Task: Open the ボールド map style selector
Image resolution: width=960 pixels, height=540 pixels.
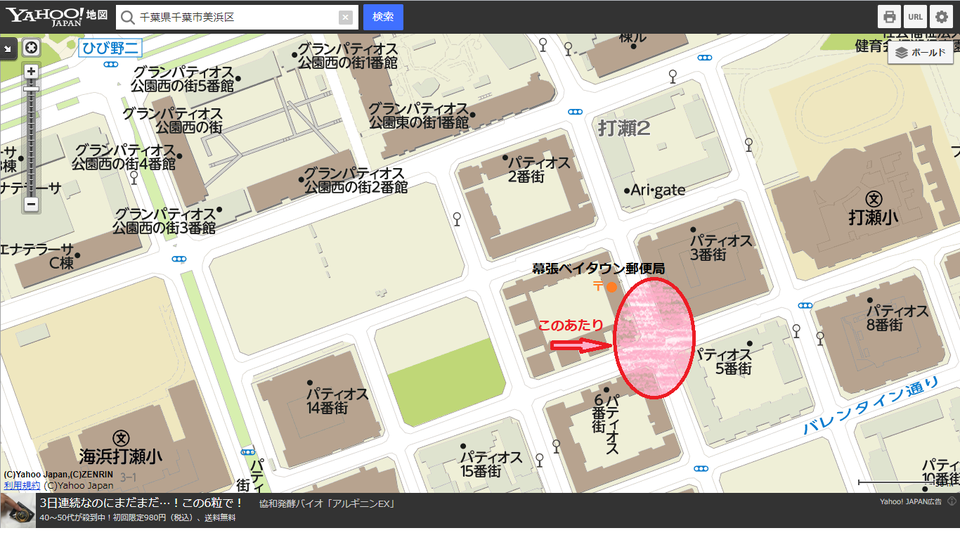Action: 920,53
